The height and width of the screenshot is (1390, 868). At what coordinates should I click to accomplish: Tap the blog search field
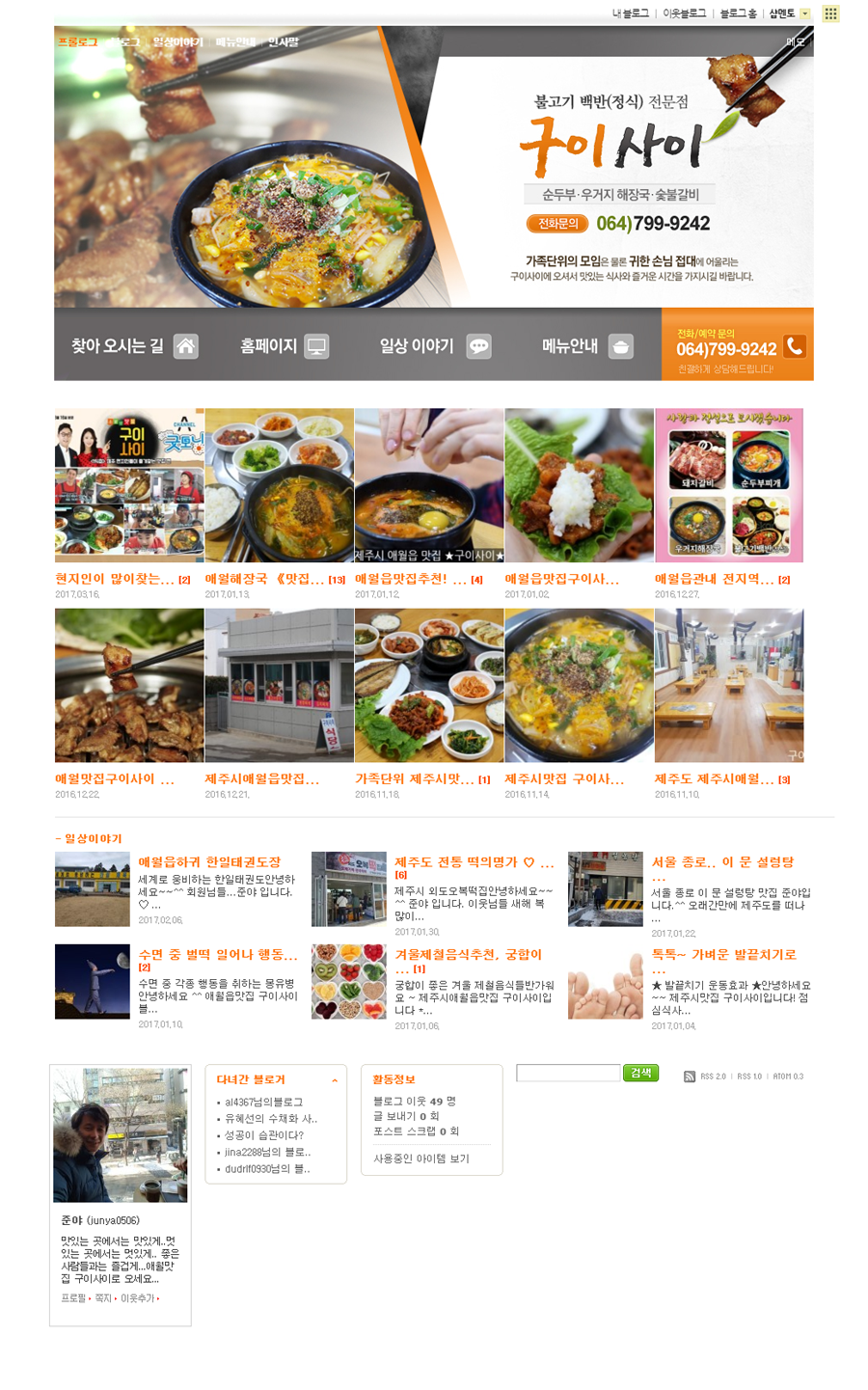pyautogui.click(x=568, y=1073)
